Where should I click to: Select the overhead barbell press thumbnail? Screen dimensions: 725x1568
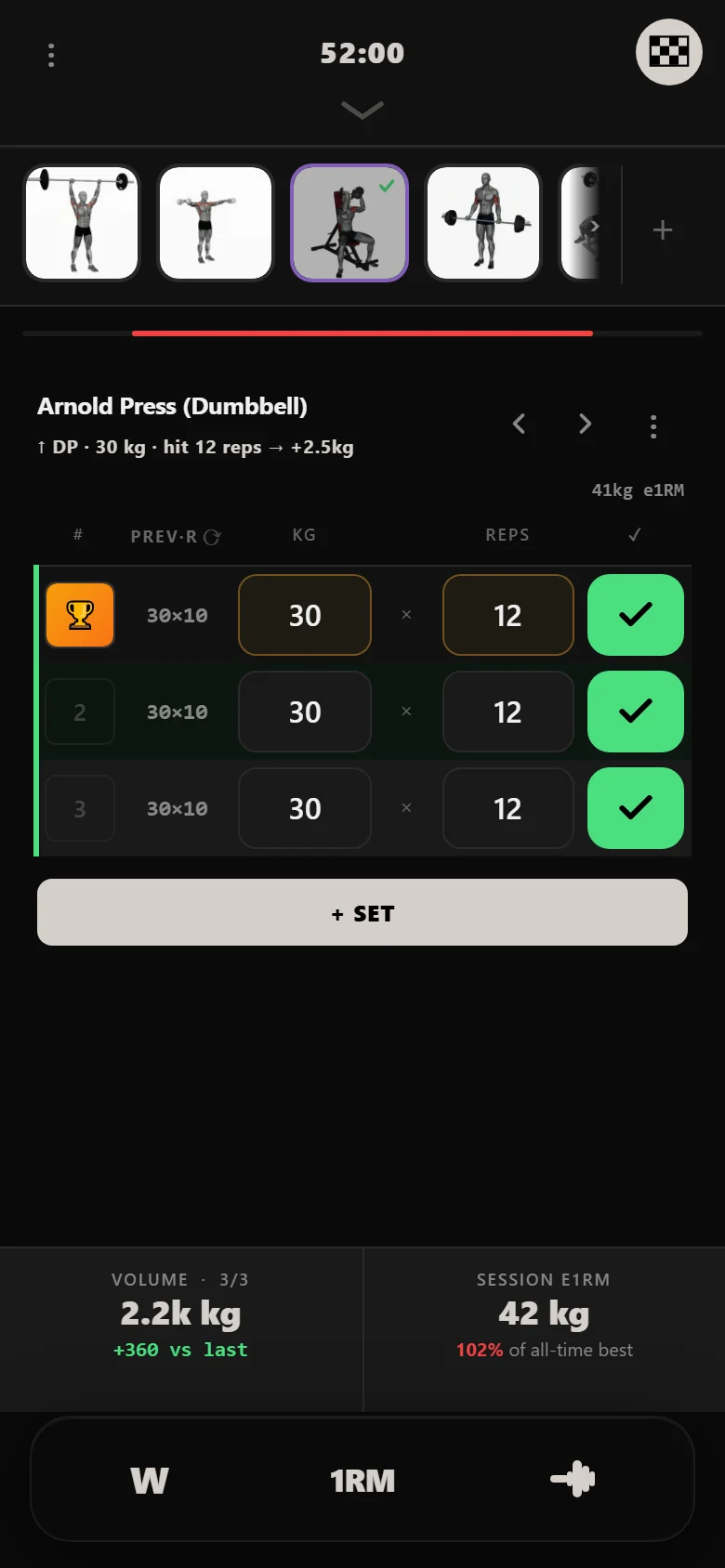click(x=82, y=223)
